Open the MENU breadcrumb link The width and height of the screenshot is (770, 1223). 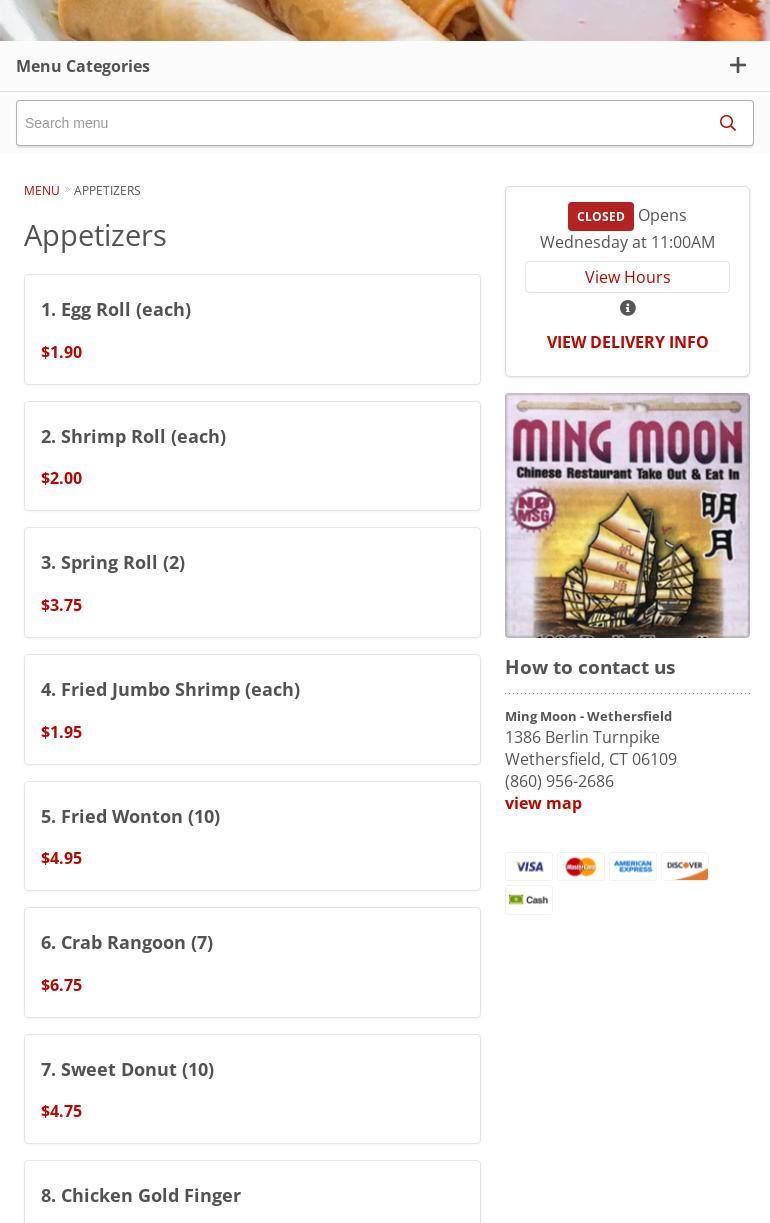coord(41,190)
